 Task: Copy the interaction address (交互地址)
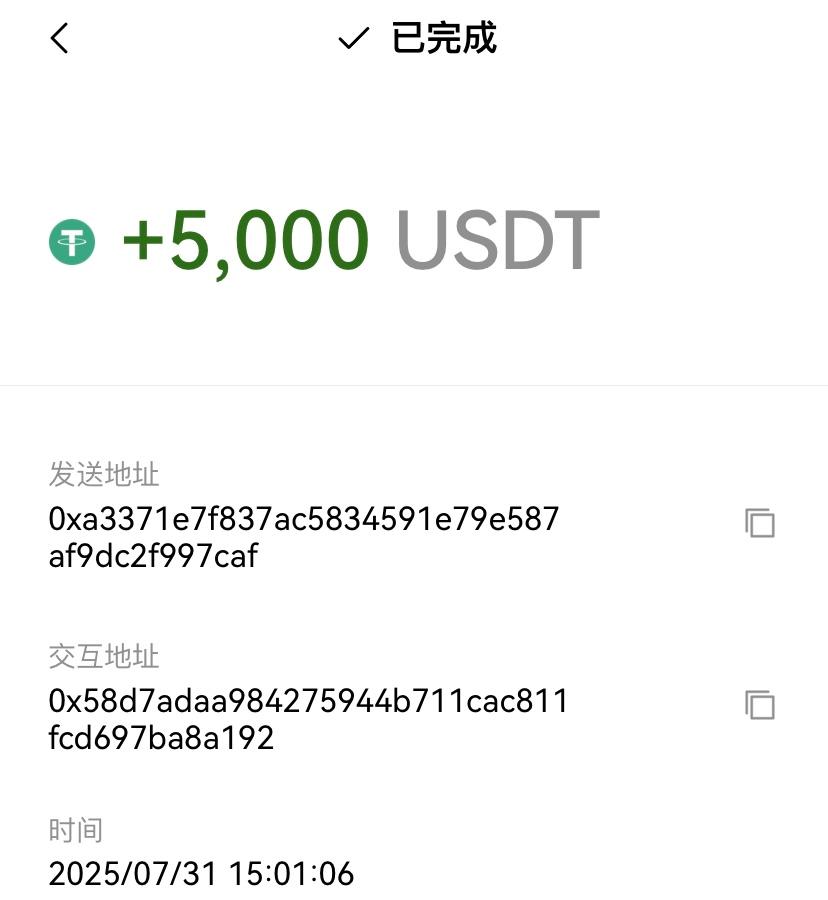click(x=760, y=705)
